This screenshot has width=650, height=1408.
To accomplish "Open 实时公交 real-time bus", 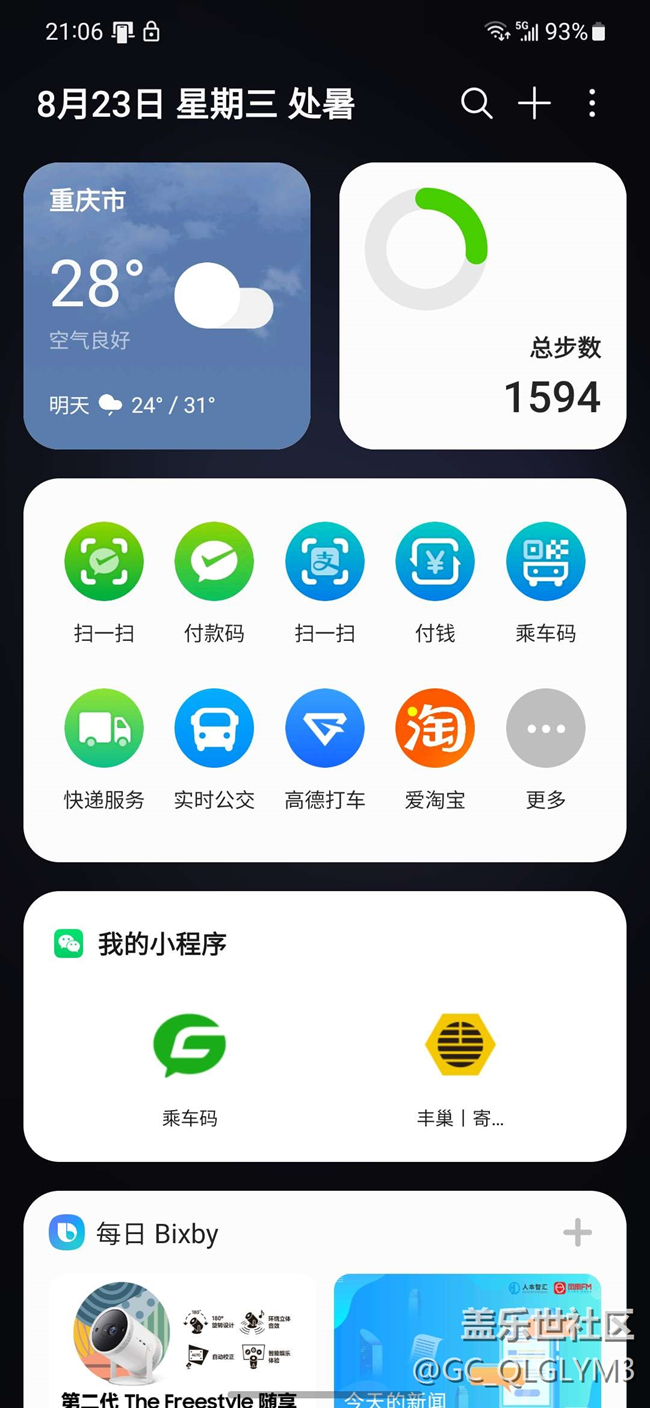I will (214, 728).
